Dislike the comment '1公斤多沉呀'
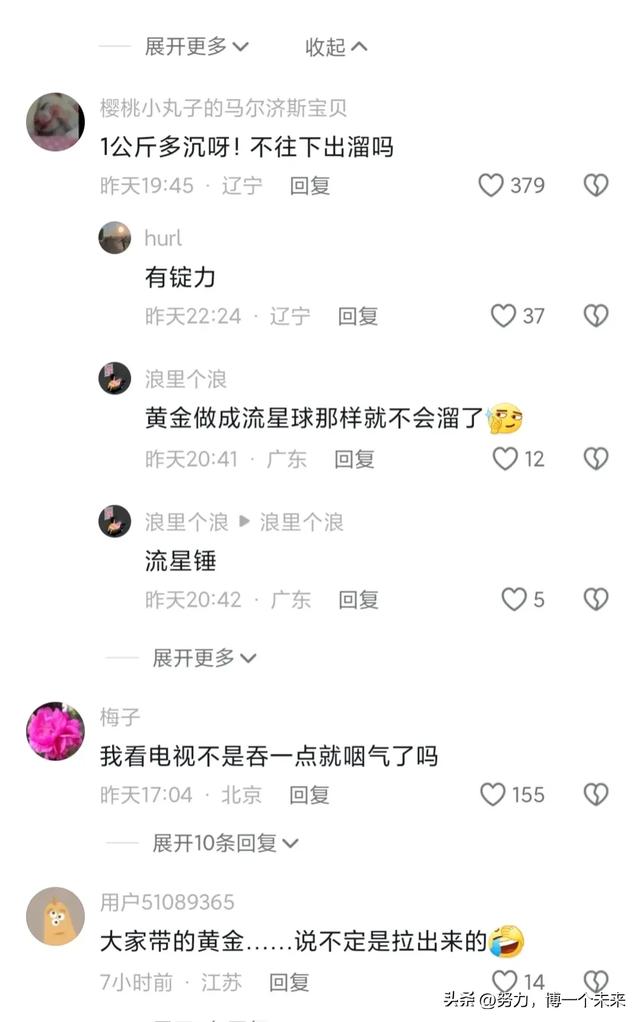 pos(596,185)
